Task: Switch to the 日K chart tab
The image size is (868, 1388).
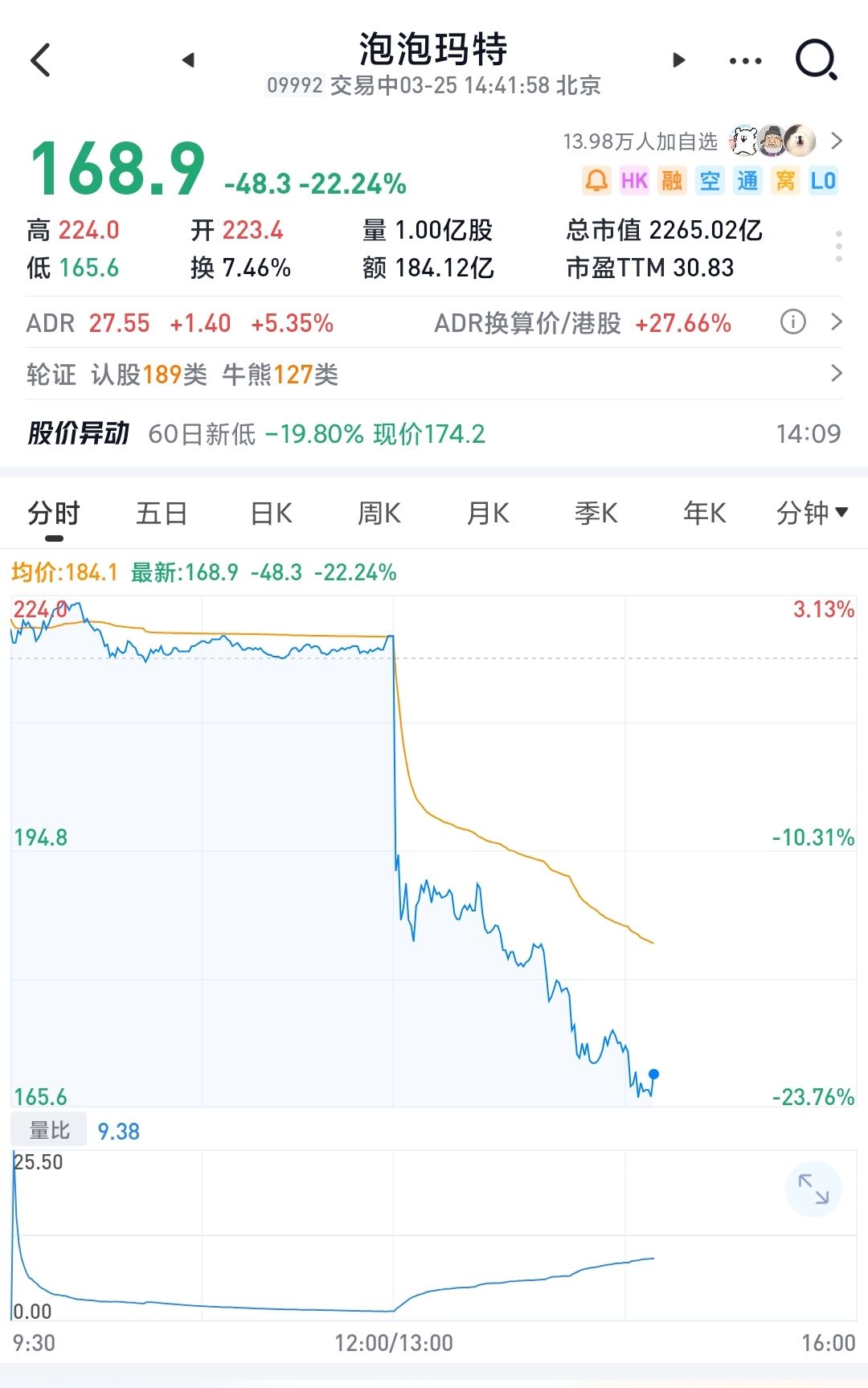Action: (271, 513)
